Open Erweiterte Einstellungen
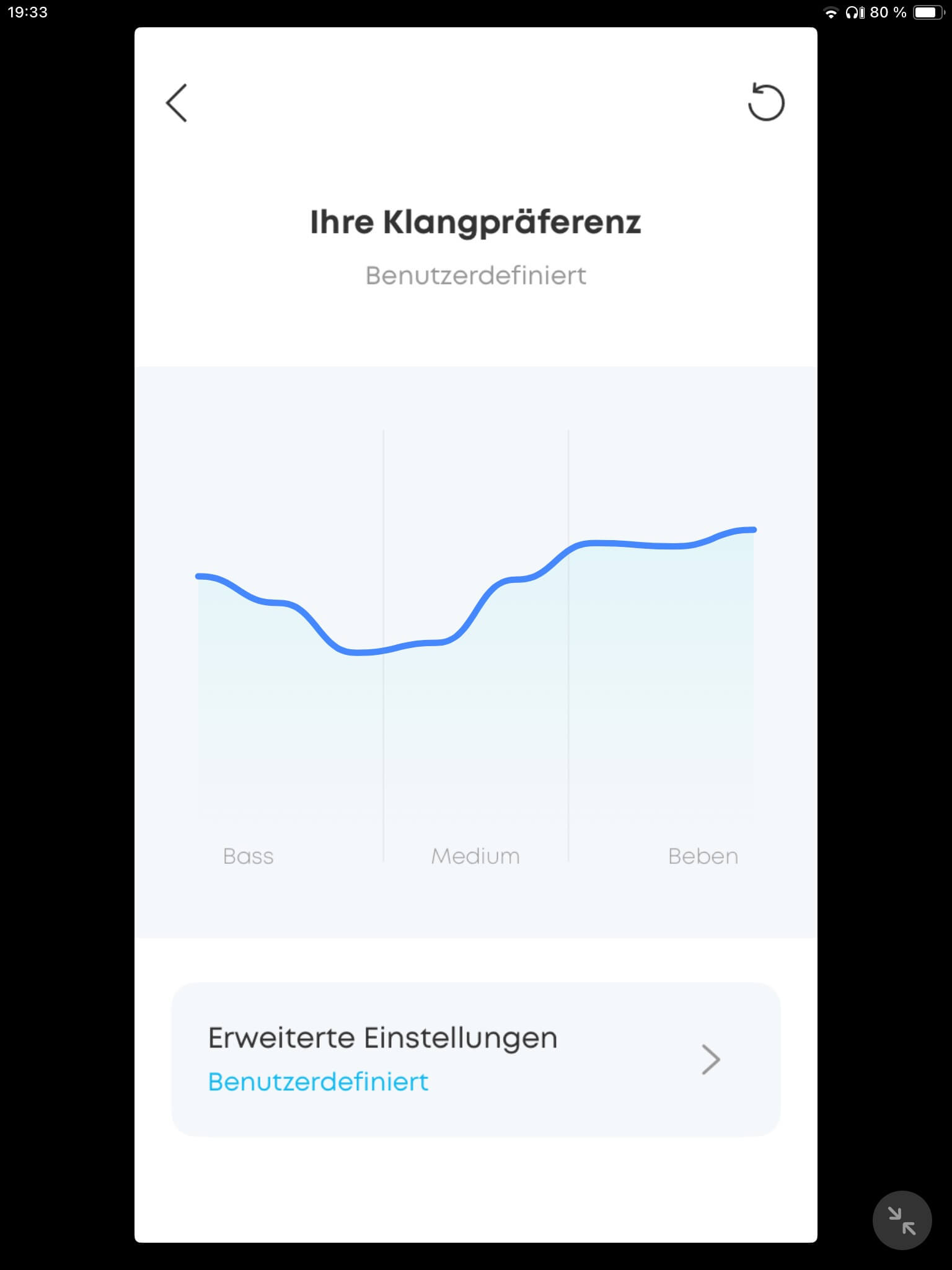 (475, 1059)
